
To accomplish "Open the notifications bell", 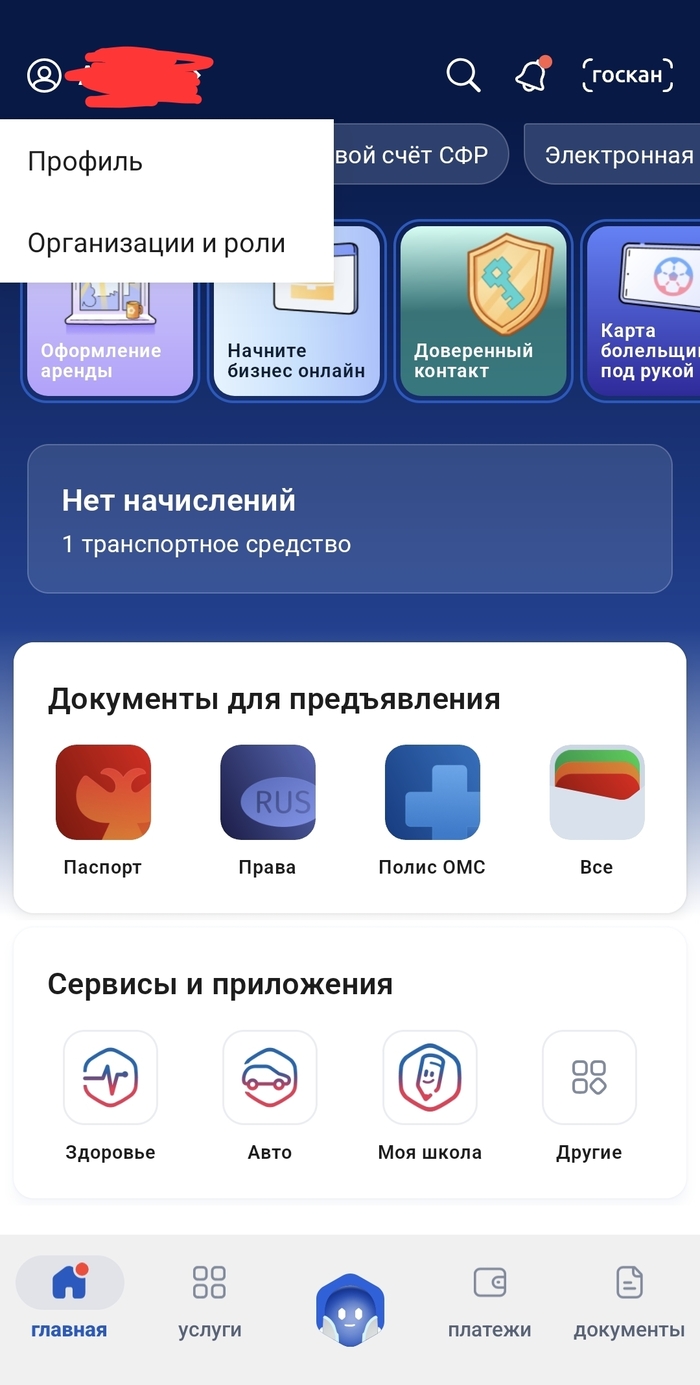I will [x=532, y=75].
